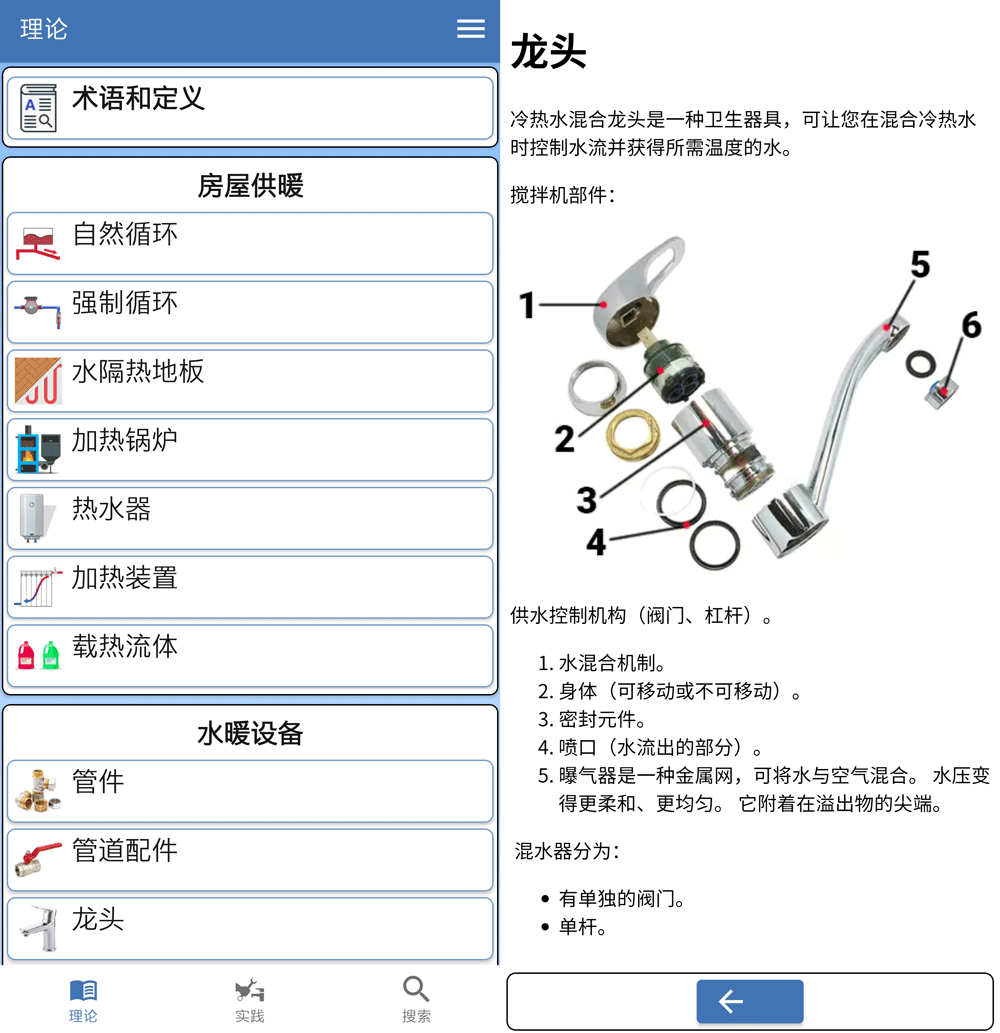Screen dimensions: 1000x1033
Task: Open the hamburger menu in the header
Action: [x=470, y=29]
